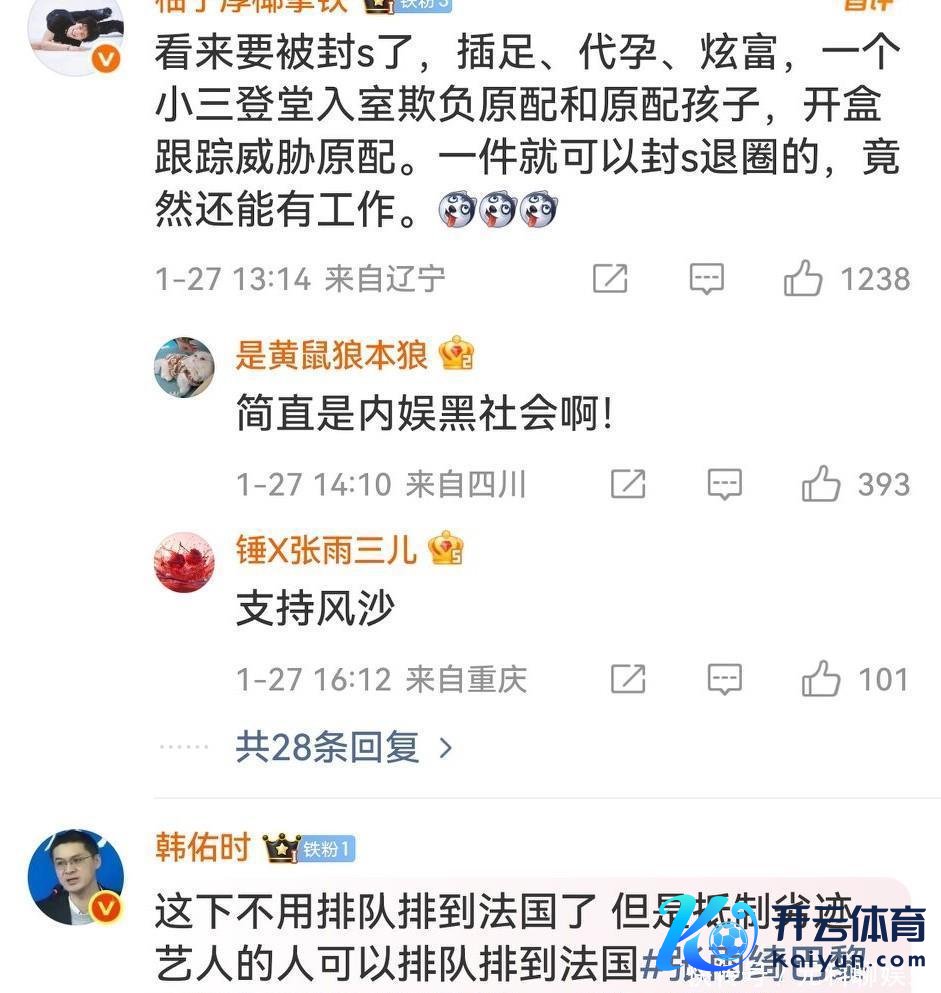941x993 pixels.
Task: Repost the reply 支持风沙
Action: pos(628,680)
